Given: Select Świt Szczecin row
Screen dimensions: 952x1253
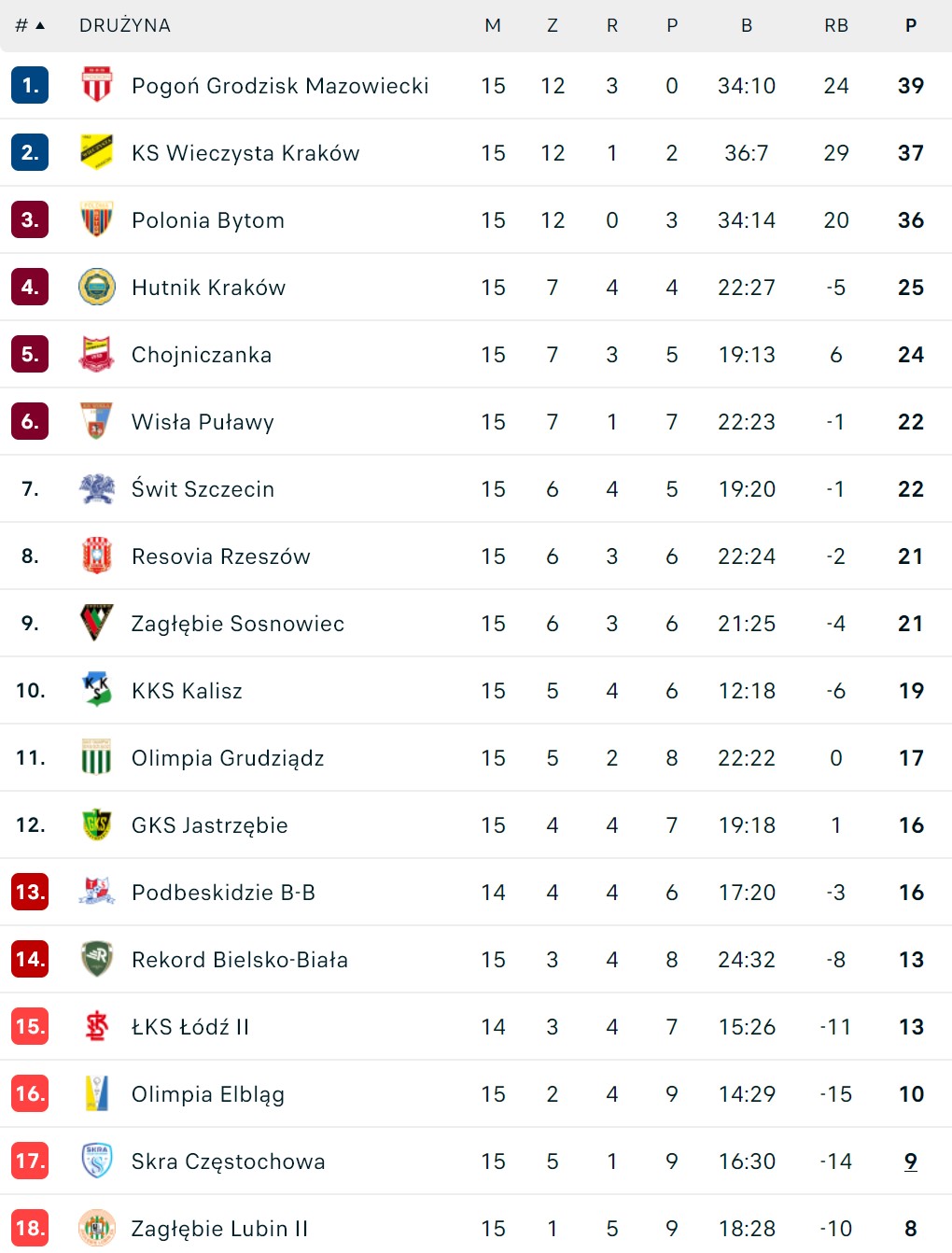Looking at the screenshot, I should [x=203, y=489].
